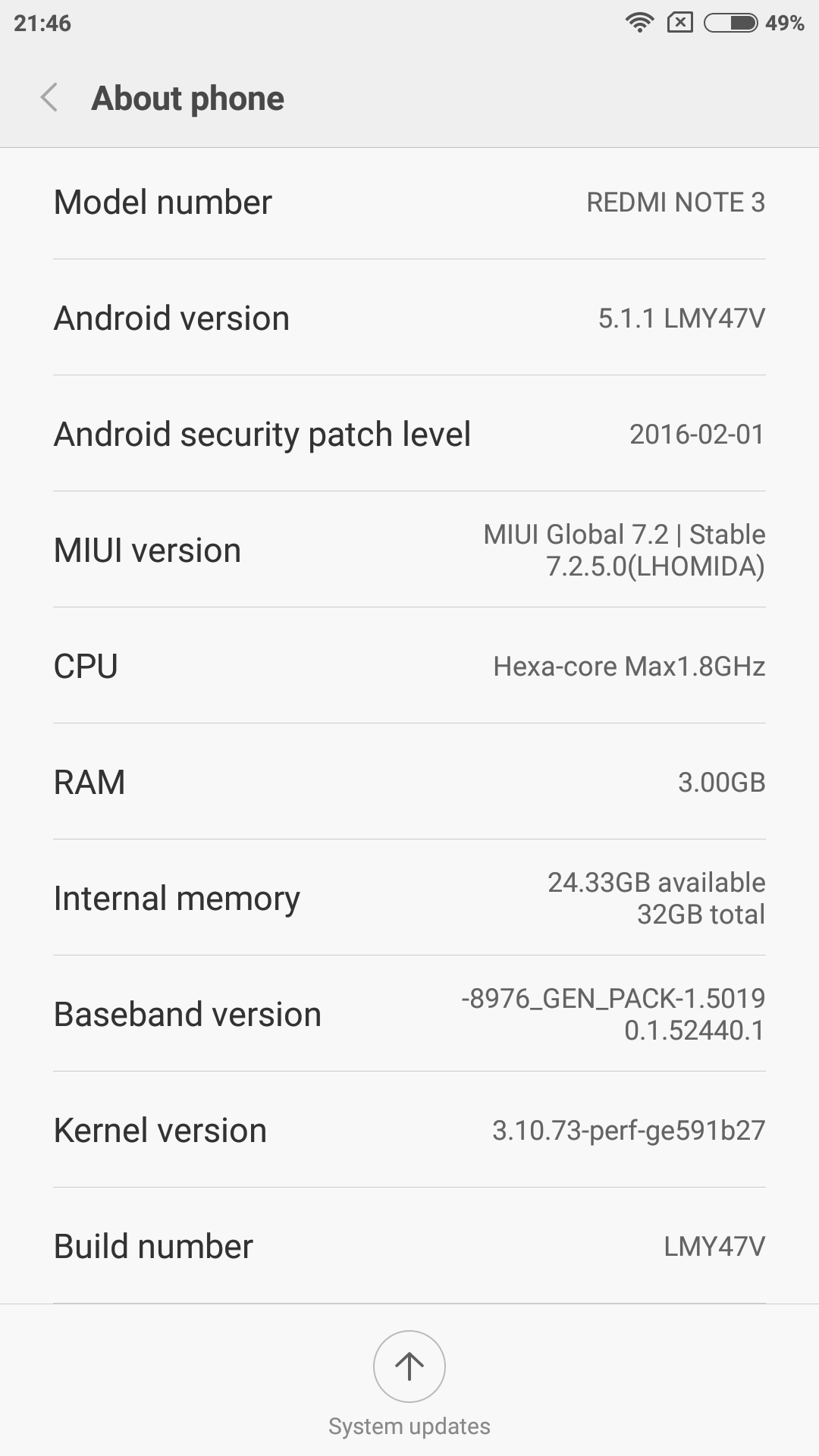Tap the Internal memory row
The width and height of the screenshot is (819, 1456).
point(409,898)
